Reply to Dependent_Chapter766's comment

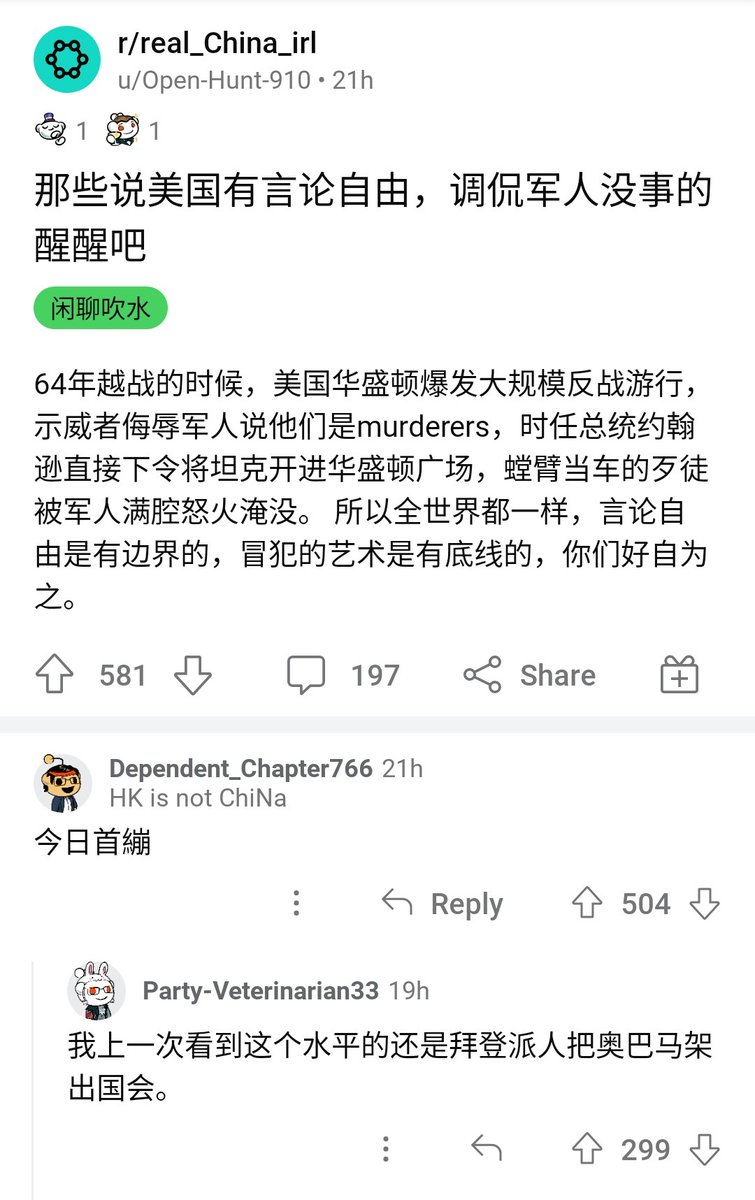(x=443, y=904)
